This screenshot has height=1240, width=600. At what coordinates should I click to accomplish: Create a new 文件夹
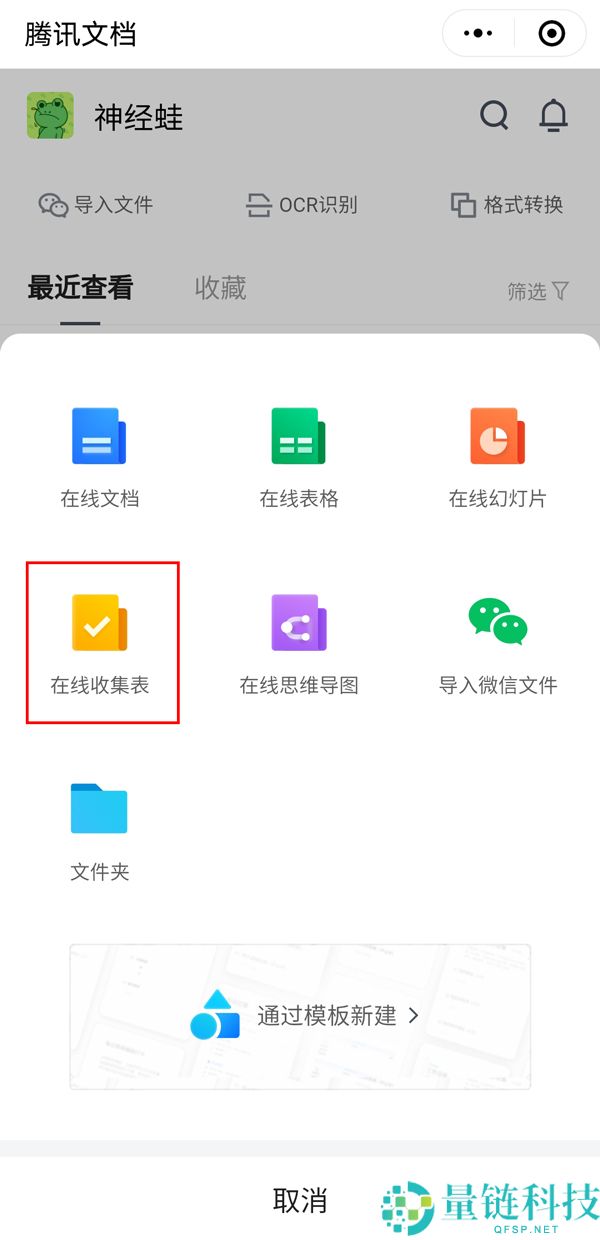point(99,828)
